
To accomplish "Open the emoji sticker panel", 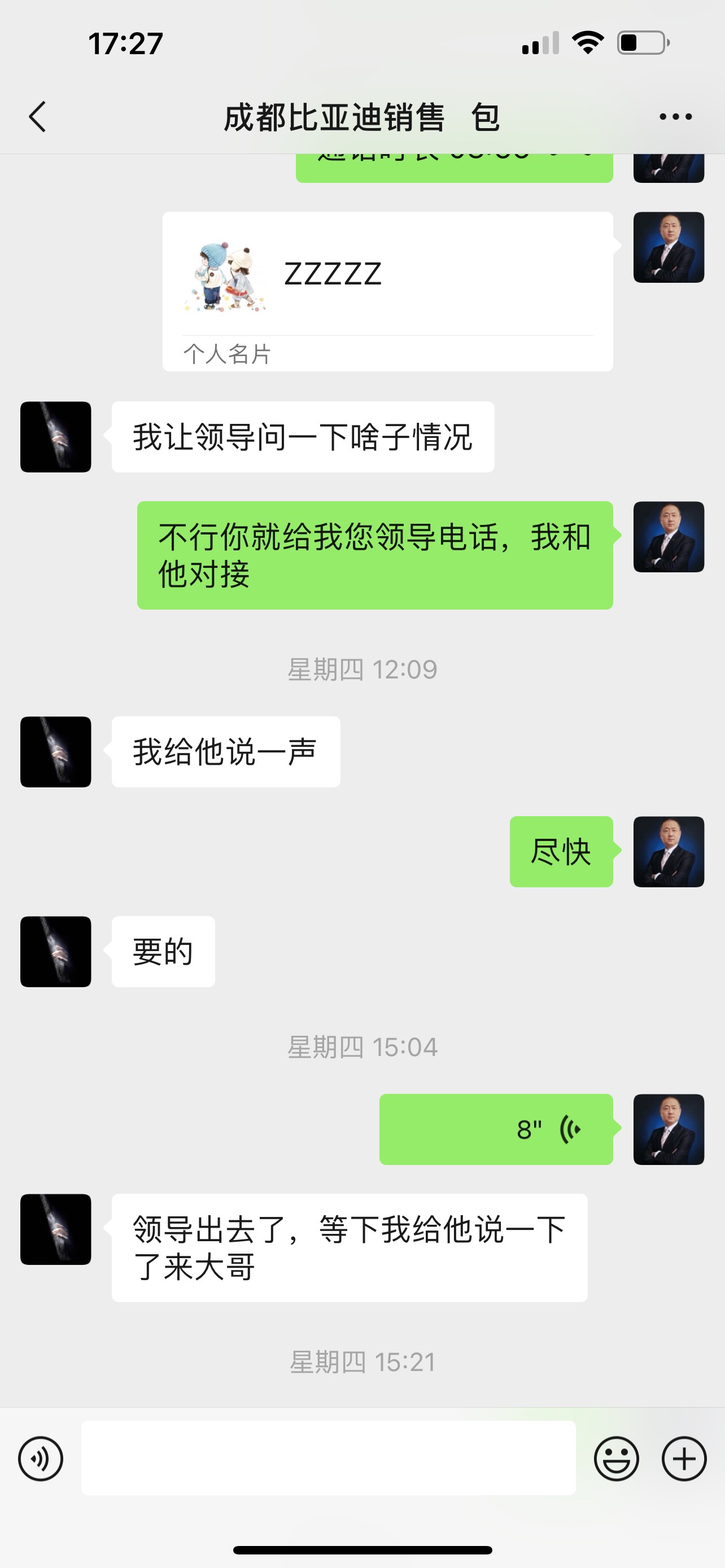I will click(x=616, y=1458).
